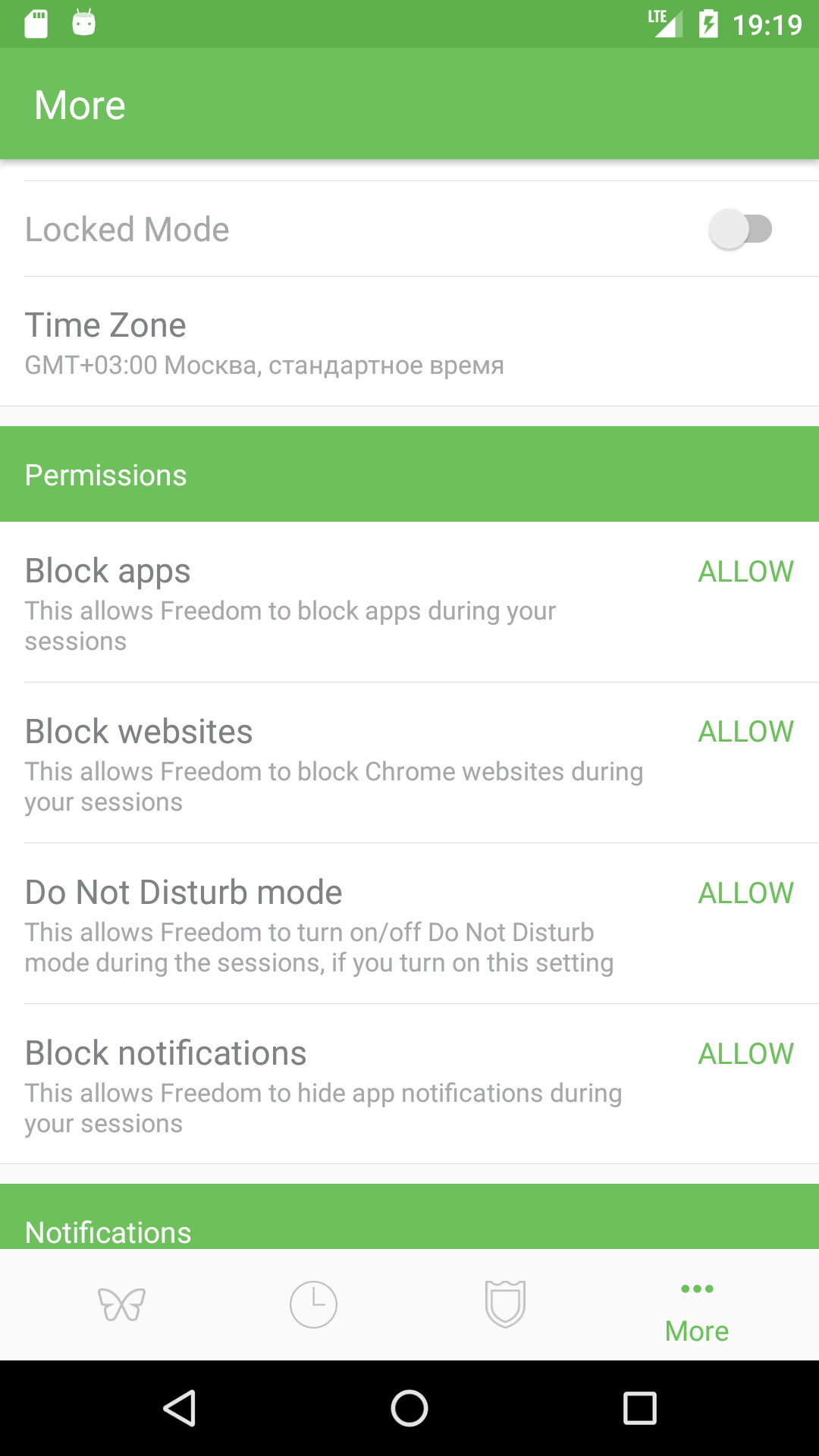Tap the shield blocklist icon

[x=504, y=1303]
